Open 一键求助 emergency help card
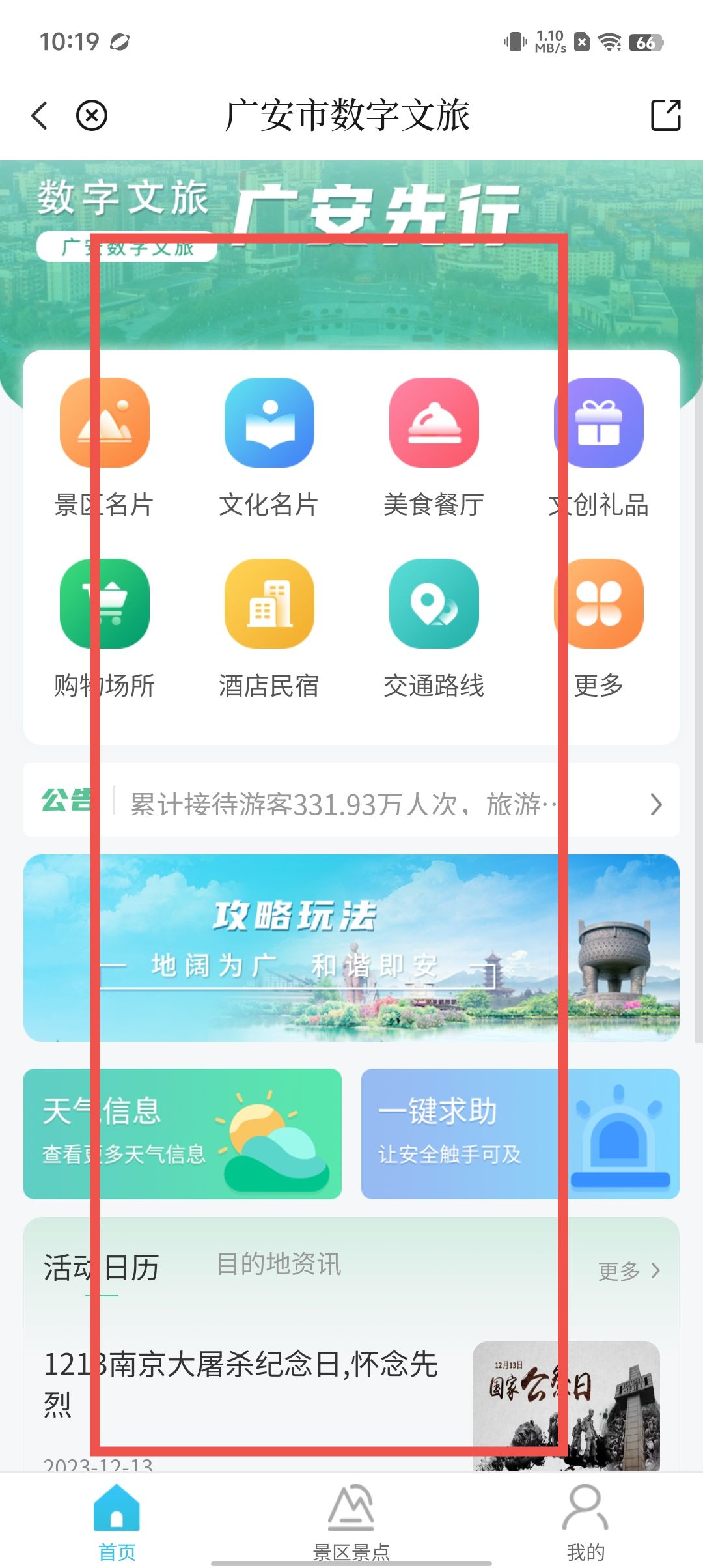Viewport: 703px width, 1568px height. coord(520,1134)
